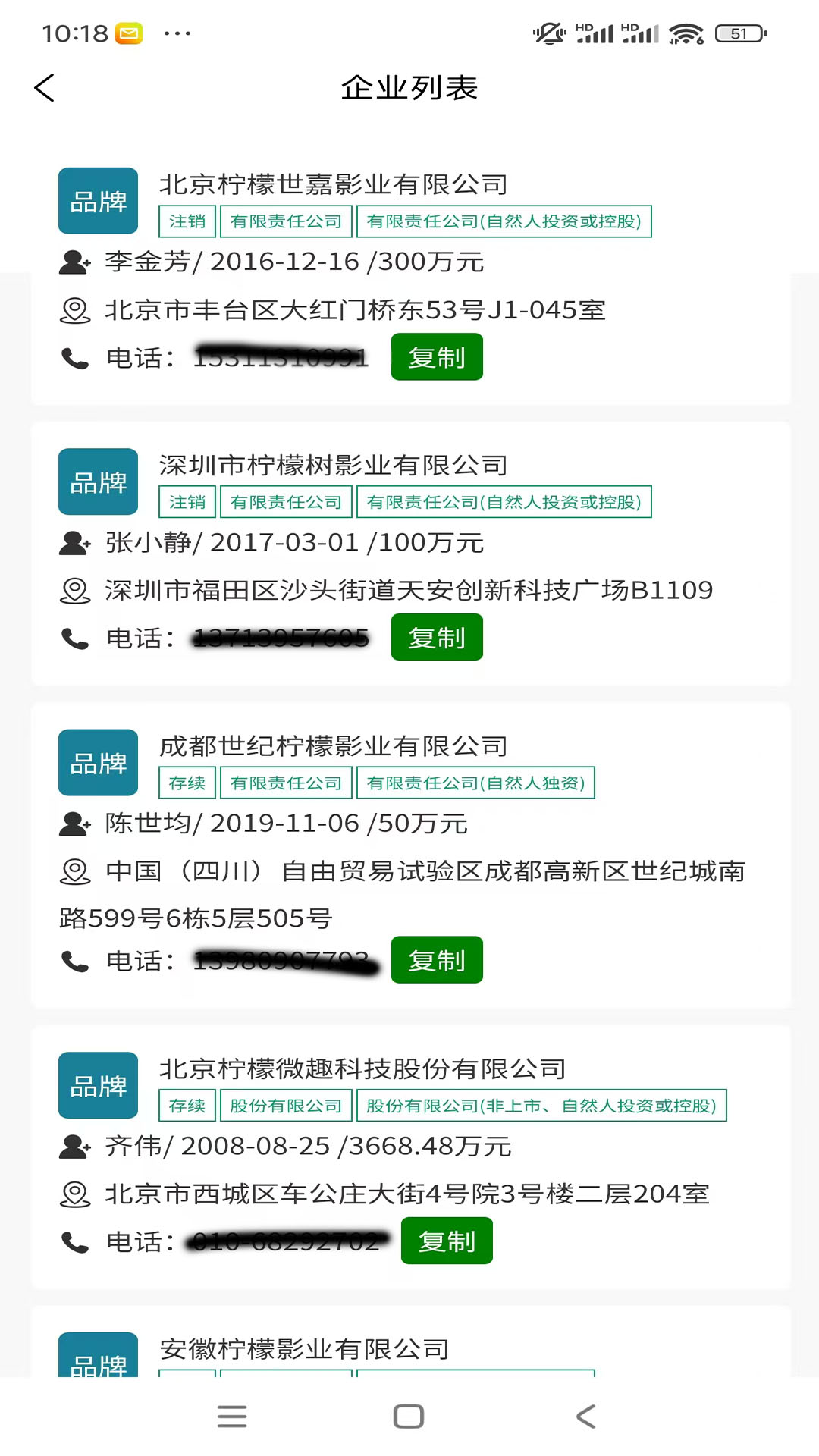This screenshot has height=1456, width=819.
Task: Tap the 品牌 badge of 深圳市柠檬树影业有限公司
Action: click(97, 482)
